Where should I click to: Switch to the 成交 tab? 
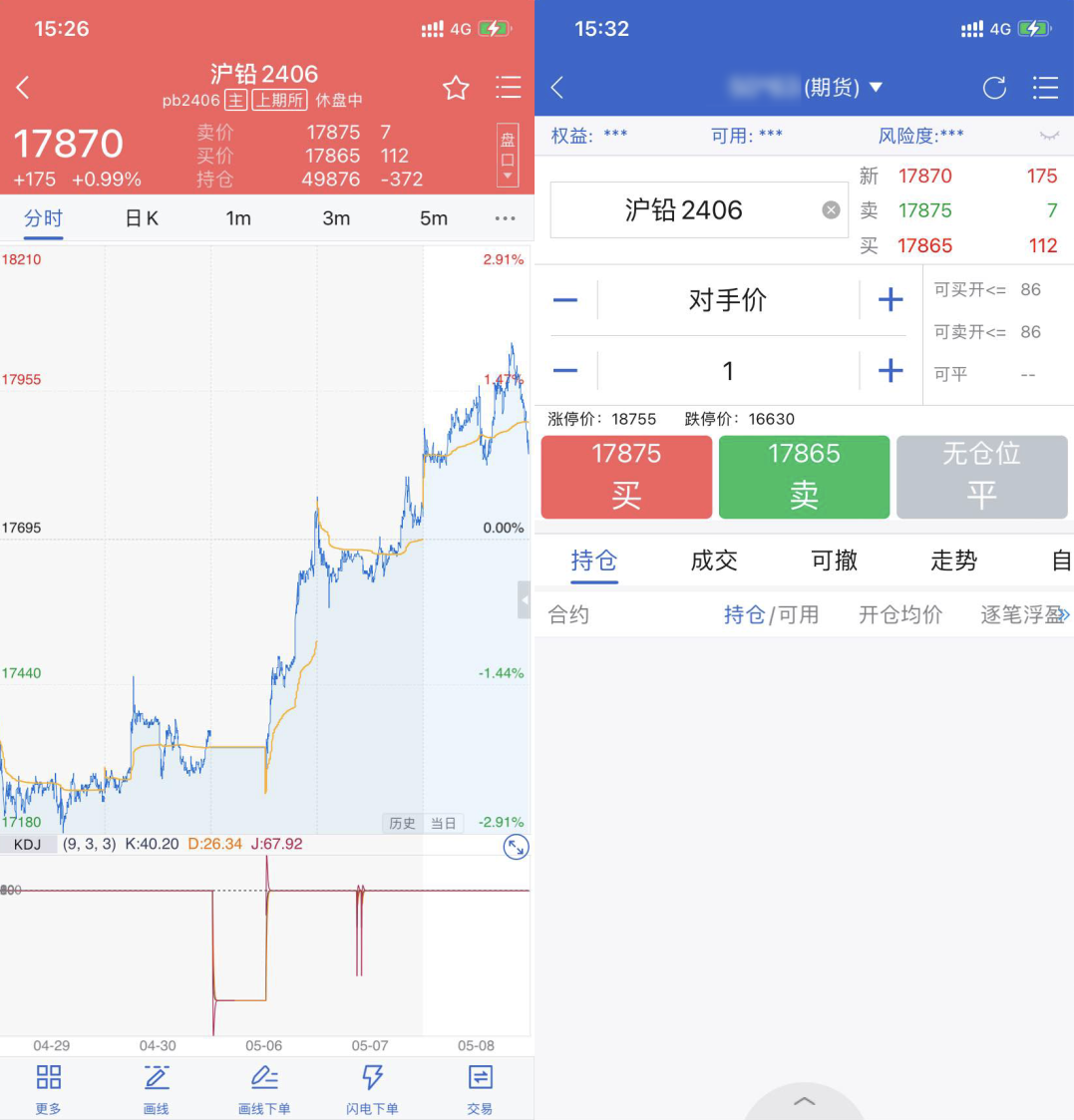click(714, 561)
